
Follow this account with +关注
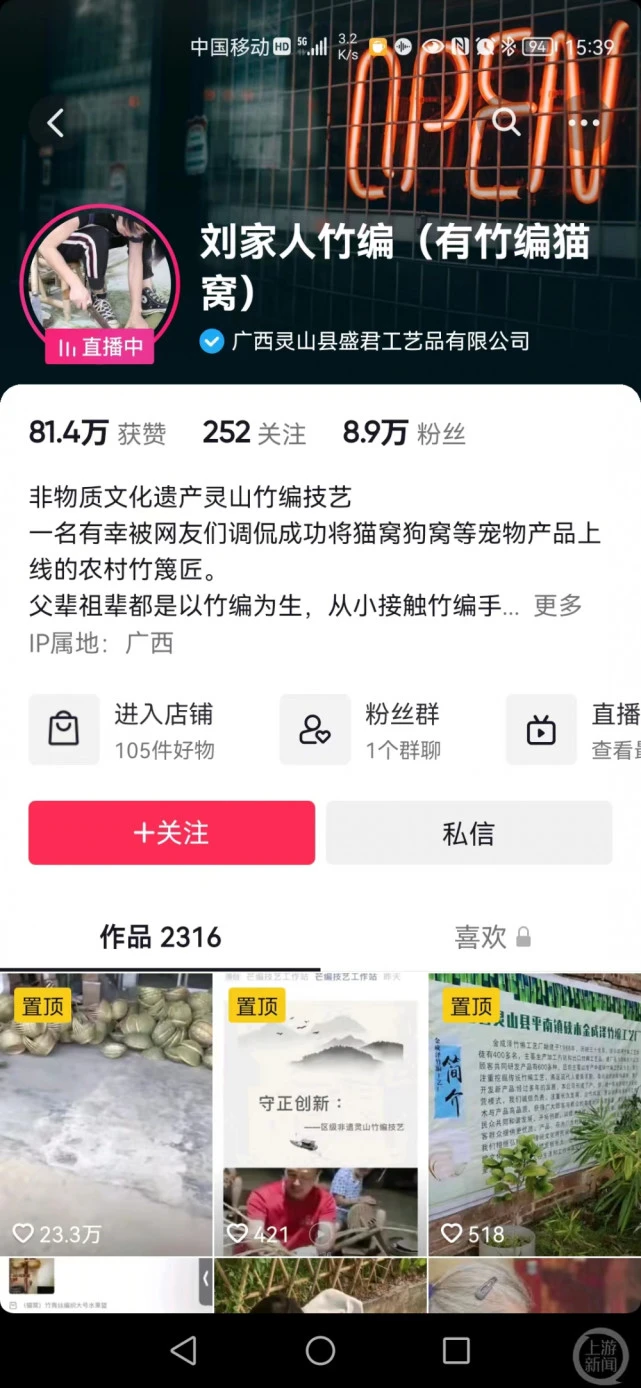tap(171, 833)
